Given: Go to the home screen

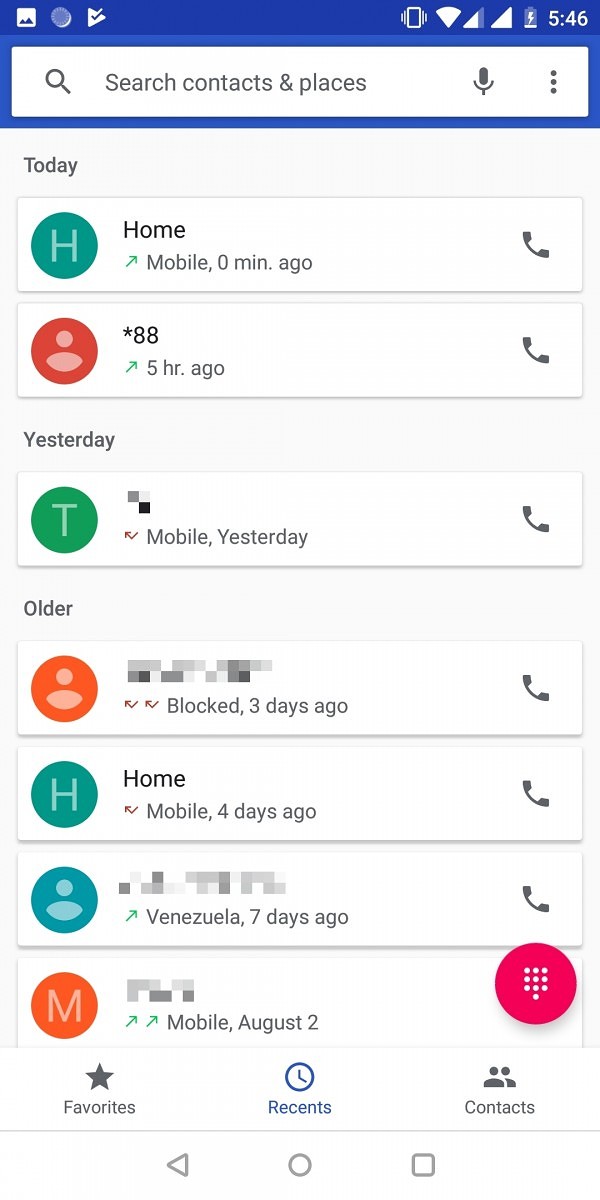Looking at the screenshot, I should [300, 1165].
